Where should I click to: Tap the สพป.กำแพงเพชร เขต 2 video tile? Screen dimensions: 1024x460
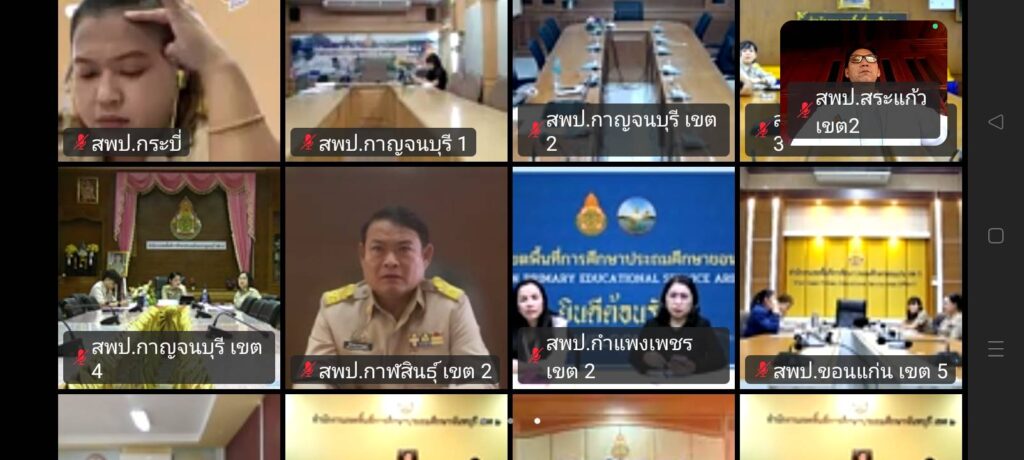coord(623,276)
